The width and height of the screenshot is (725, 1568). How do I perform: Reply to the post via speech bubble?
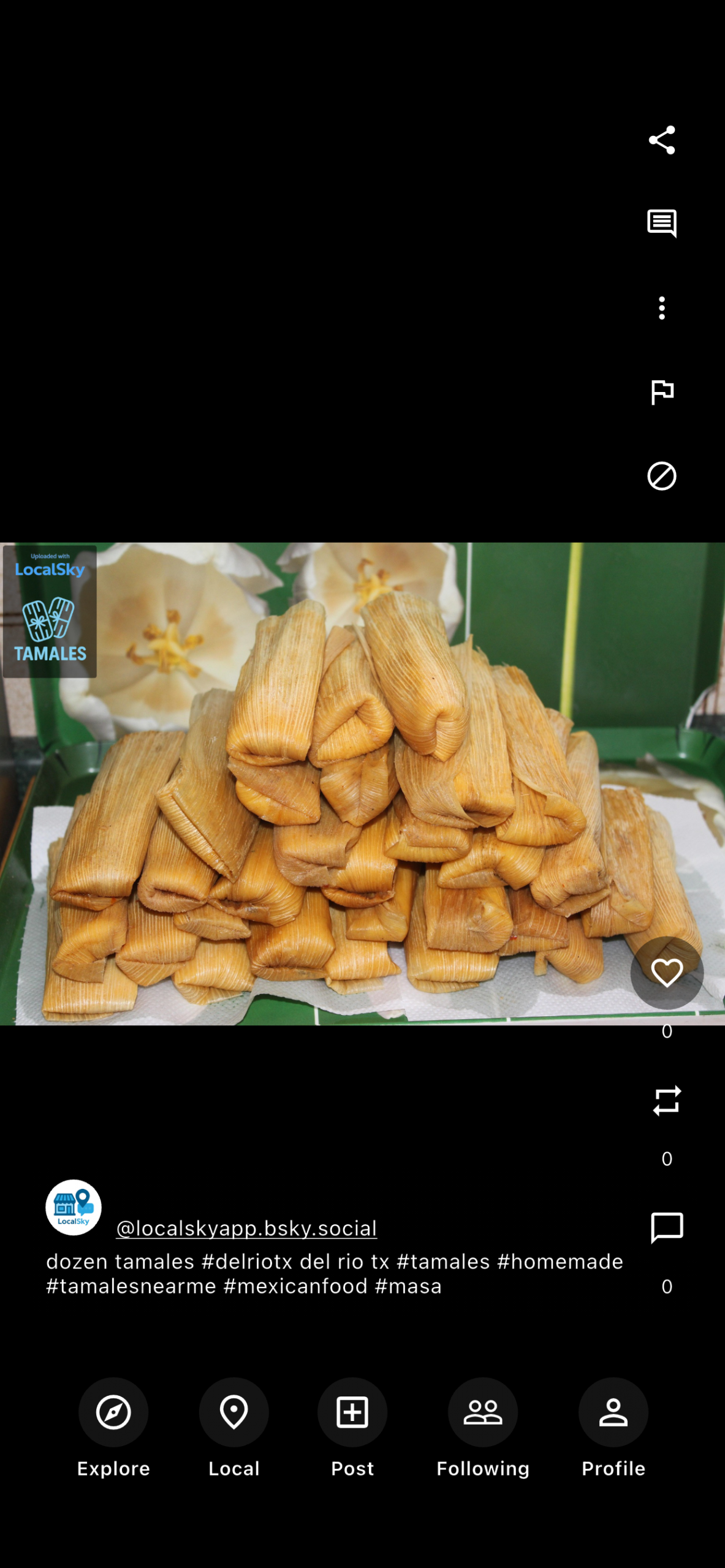pos(666,1228)
